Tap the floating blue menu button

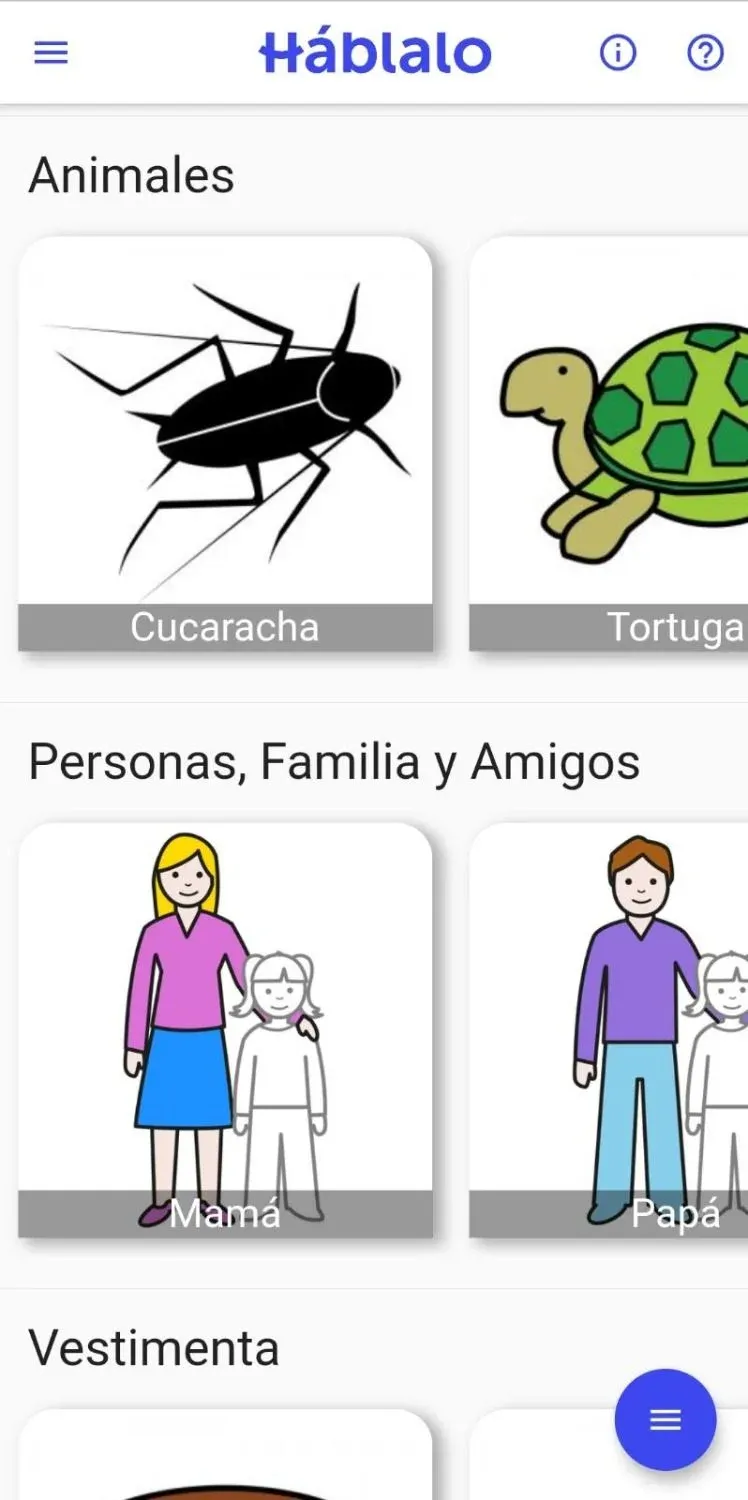click(x=665, y=1419)
